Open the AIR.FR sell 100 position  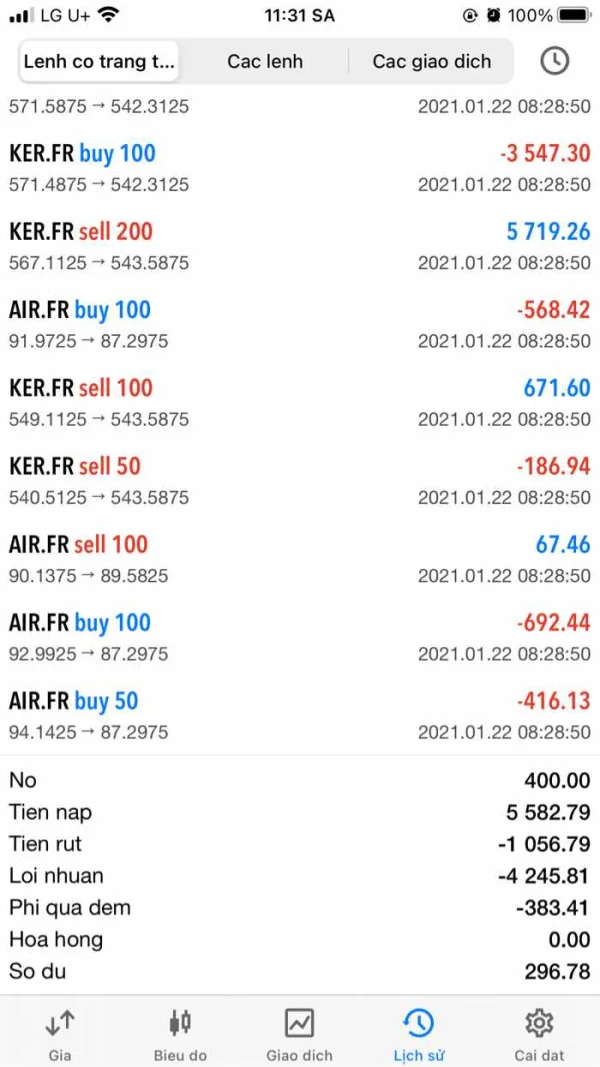300,559
